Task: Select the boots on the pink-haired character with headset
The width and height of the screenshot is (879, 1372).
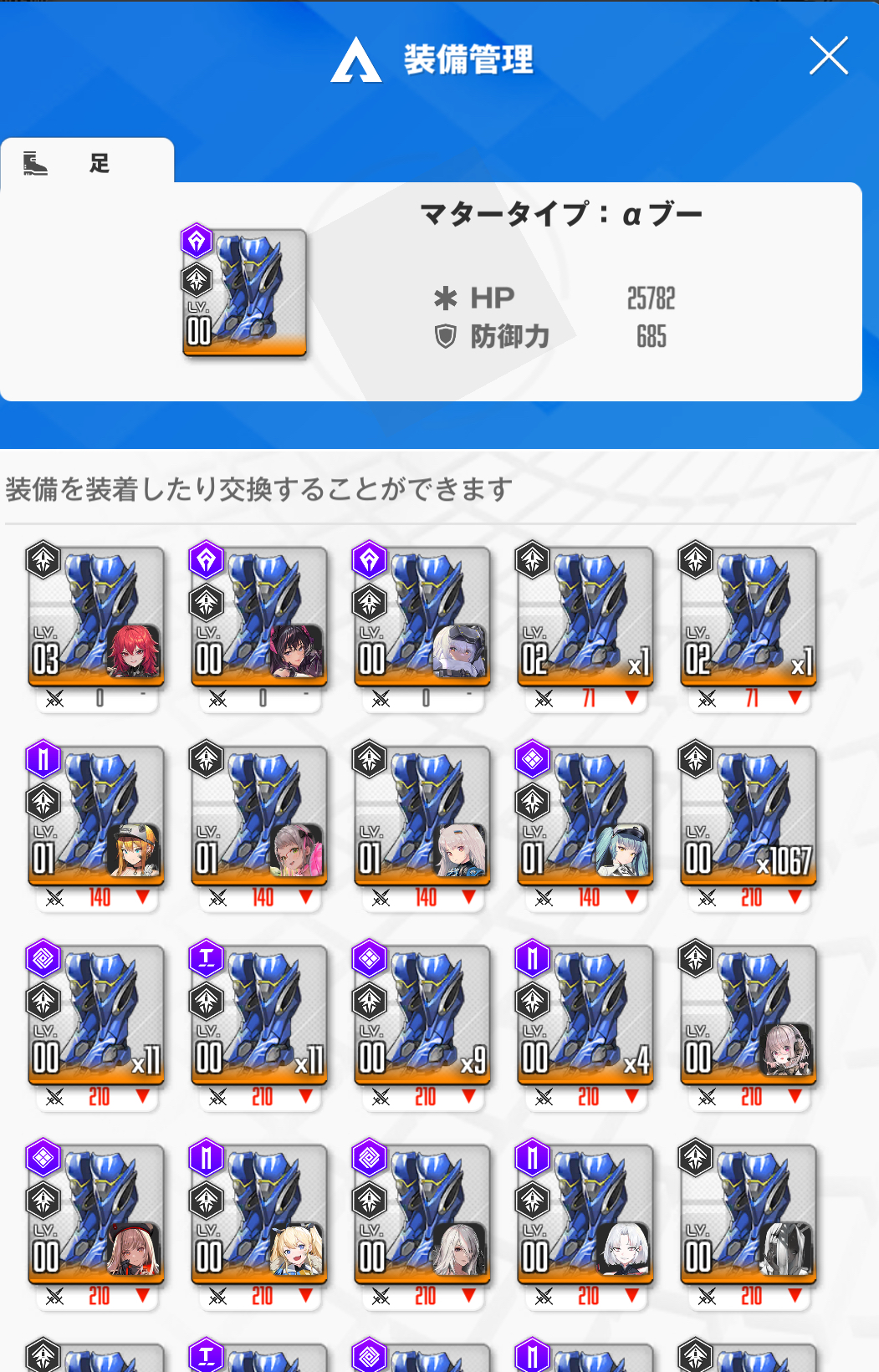Action: pos(749,1015)
